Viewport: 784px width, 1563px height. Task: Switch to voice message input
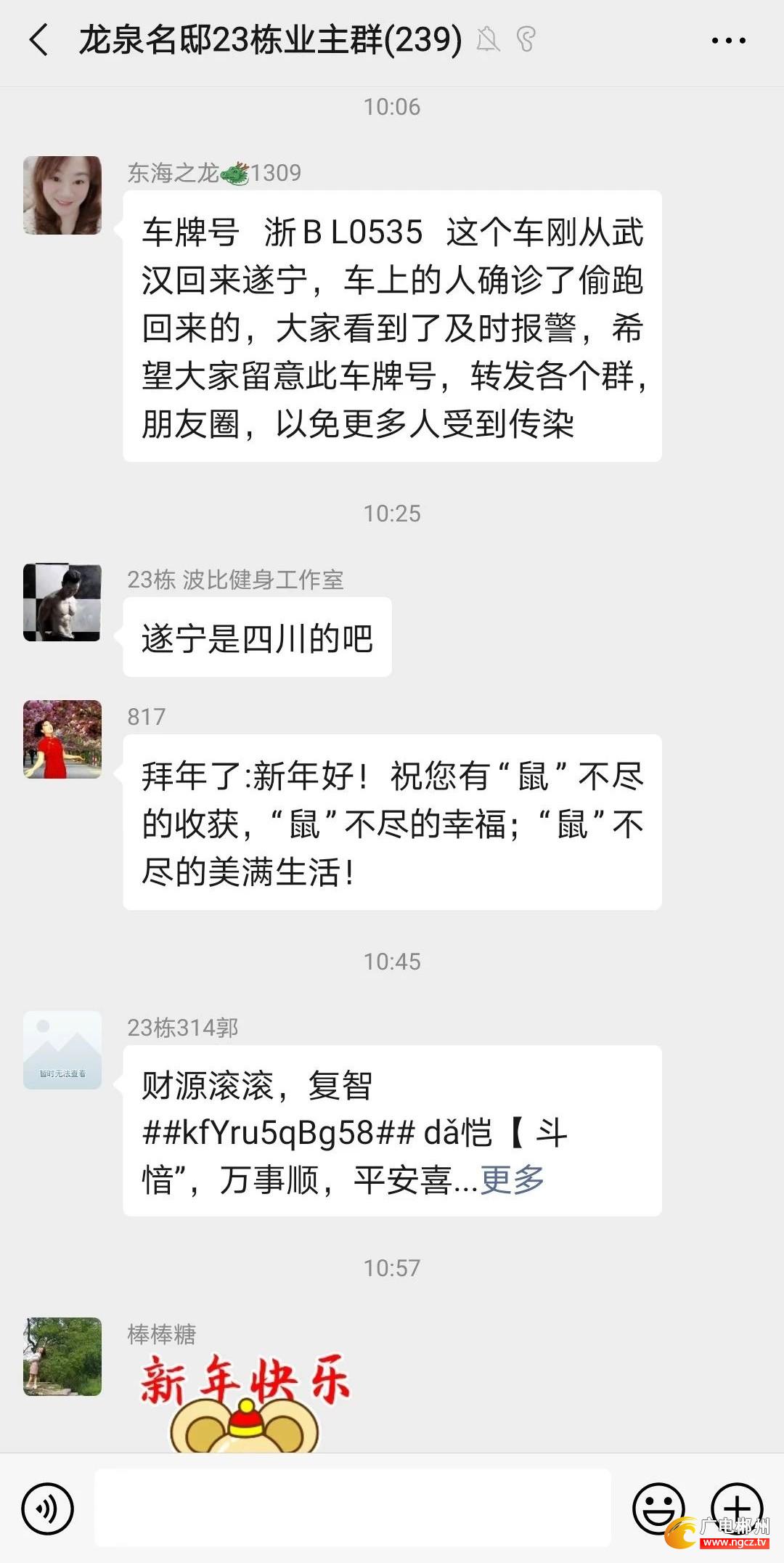48,1509
